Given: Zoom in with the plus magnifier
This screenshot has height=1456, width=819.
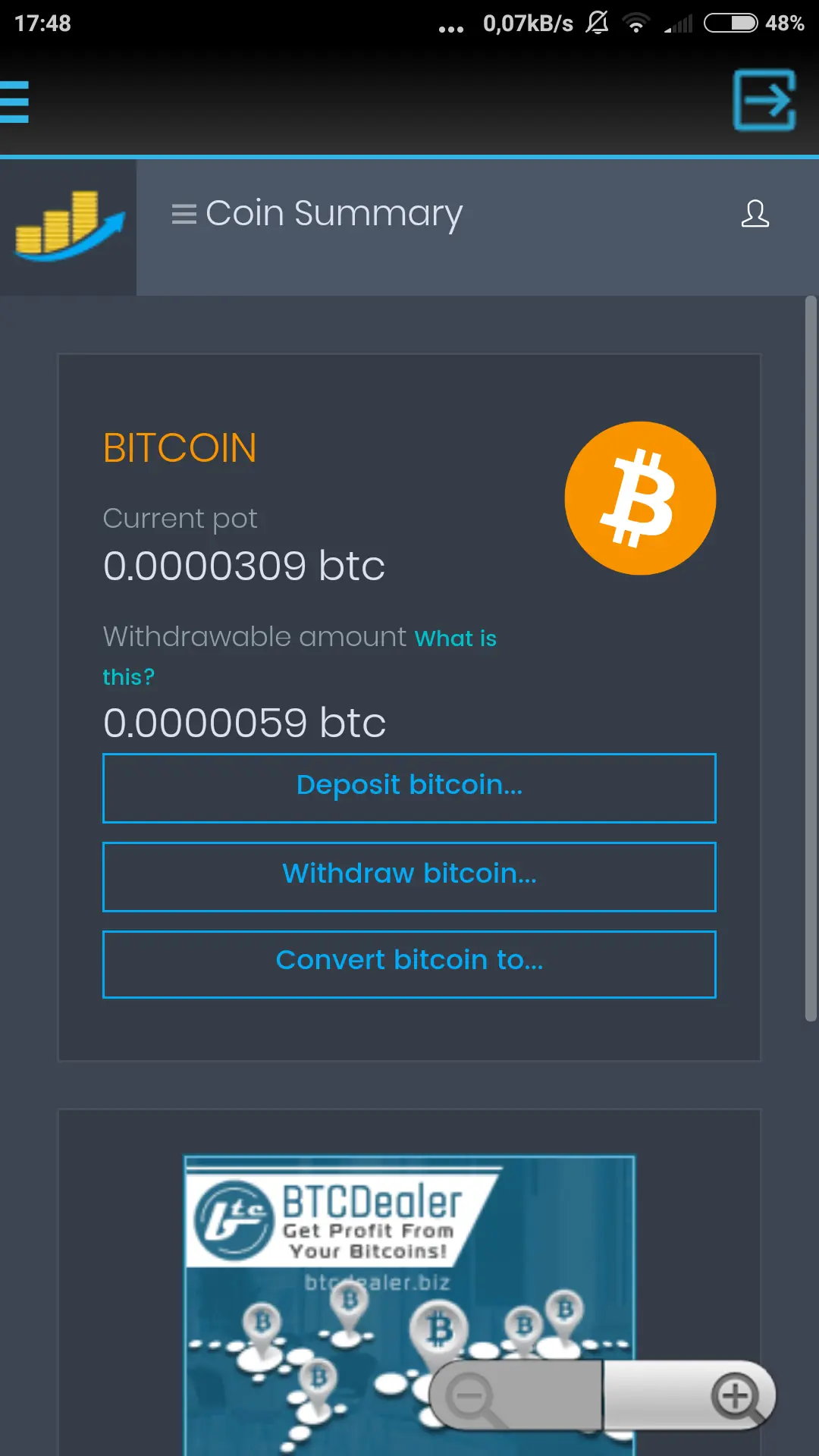Looking at the screenshot, I should coord(736,1396).
